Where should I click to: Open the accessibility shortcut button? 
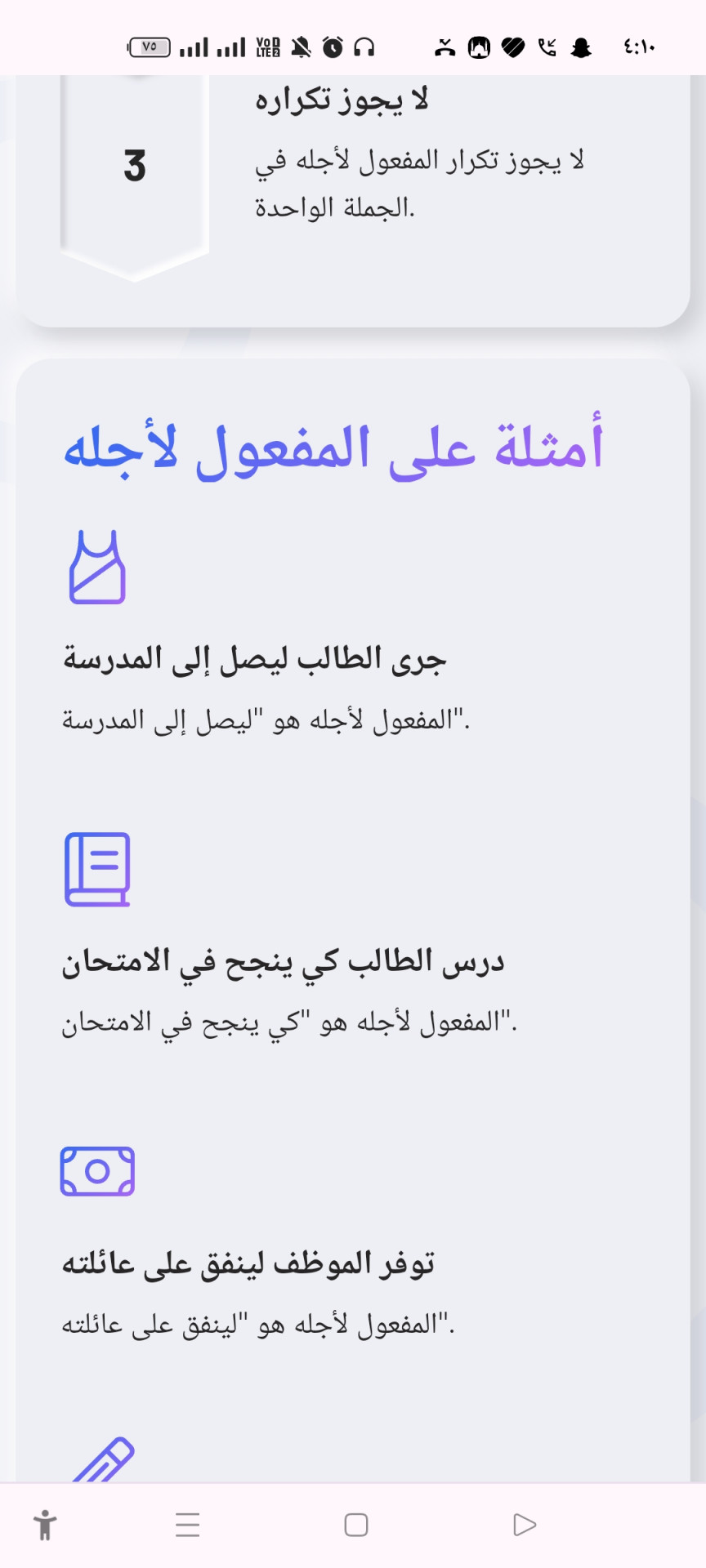tap(45, 1525)
